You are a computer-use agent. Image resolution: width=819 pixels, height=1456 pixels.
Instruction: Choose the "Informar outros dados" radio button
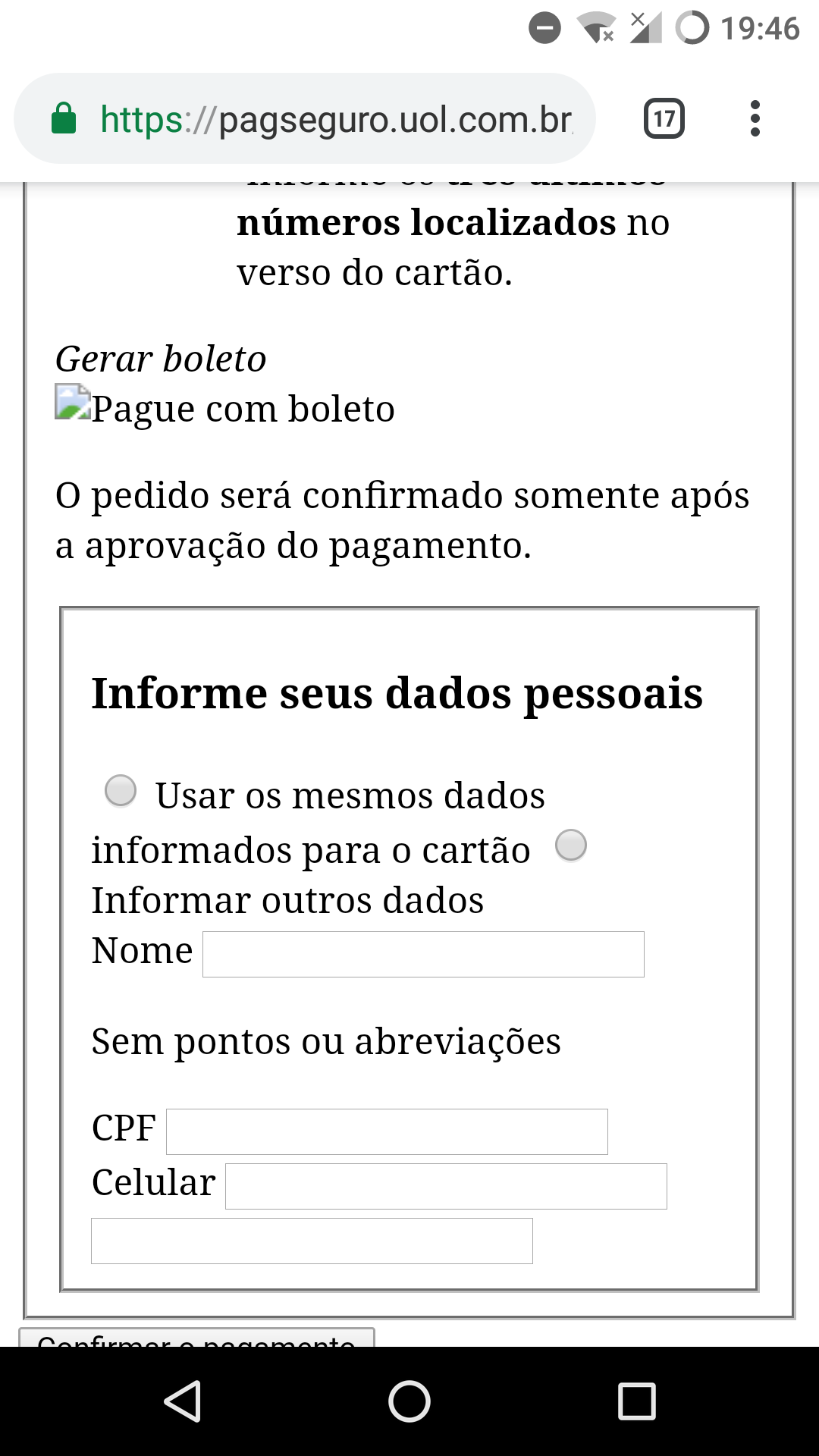point(571,846)
